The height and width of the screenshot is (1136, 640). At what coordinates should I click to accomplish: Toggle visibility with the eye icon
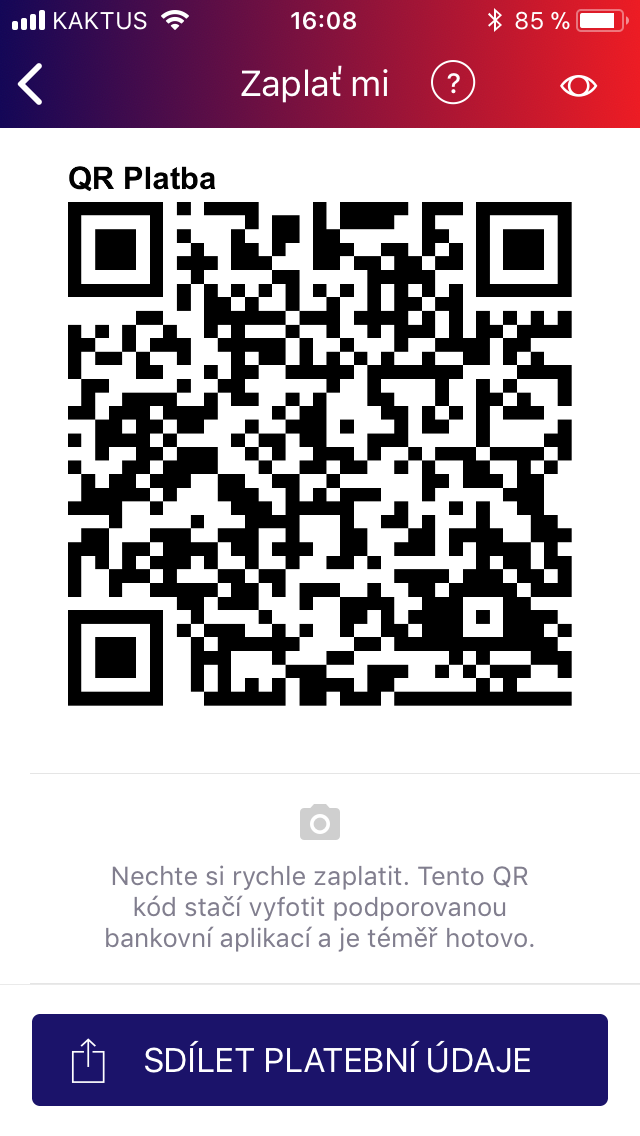click(578, 86)
